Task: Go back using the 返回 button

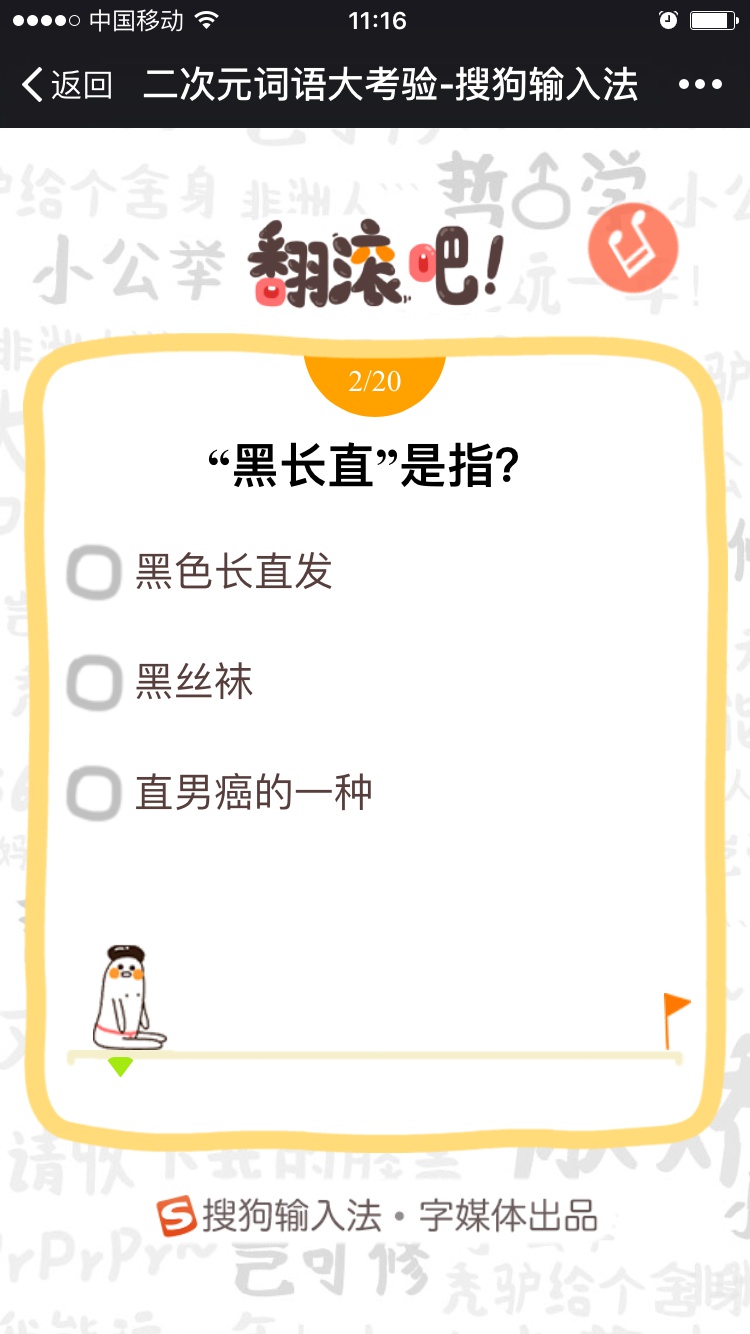Action: coord(66,84)
